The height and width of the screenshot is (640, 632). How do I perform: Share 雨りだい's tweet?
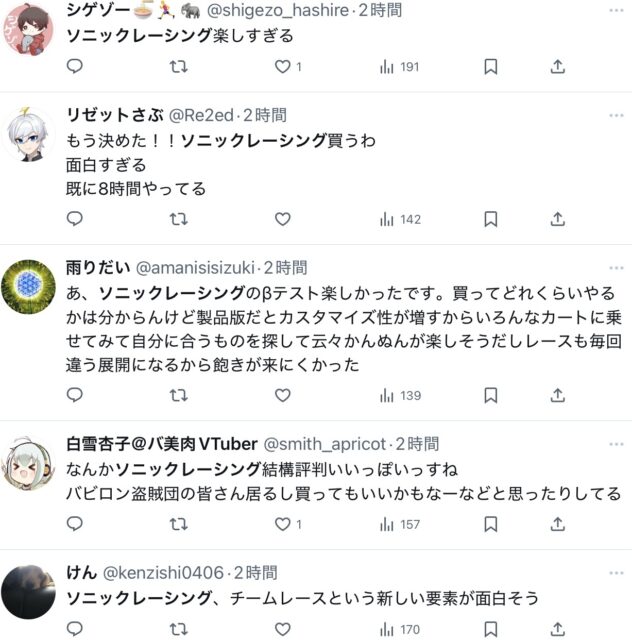pyautogui.click(x=558, y=395)
